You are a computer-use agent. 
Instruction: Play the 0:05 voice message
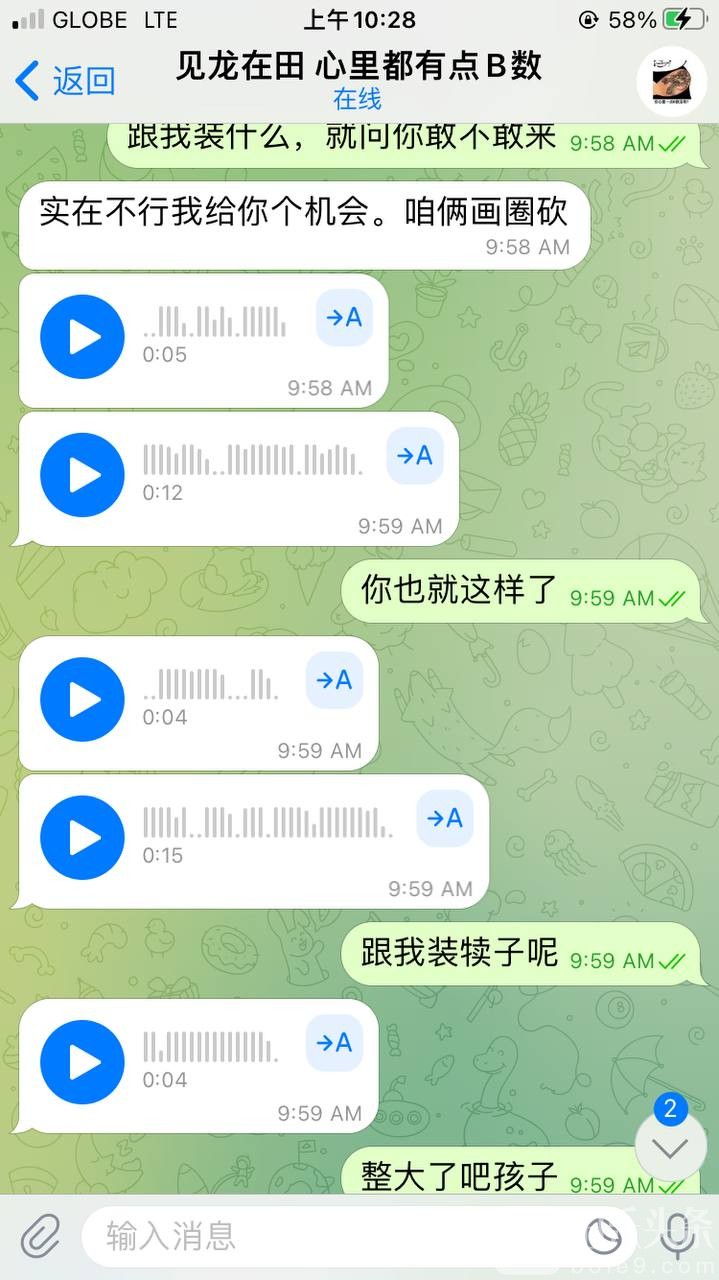[x=82, y=338]
